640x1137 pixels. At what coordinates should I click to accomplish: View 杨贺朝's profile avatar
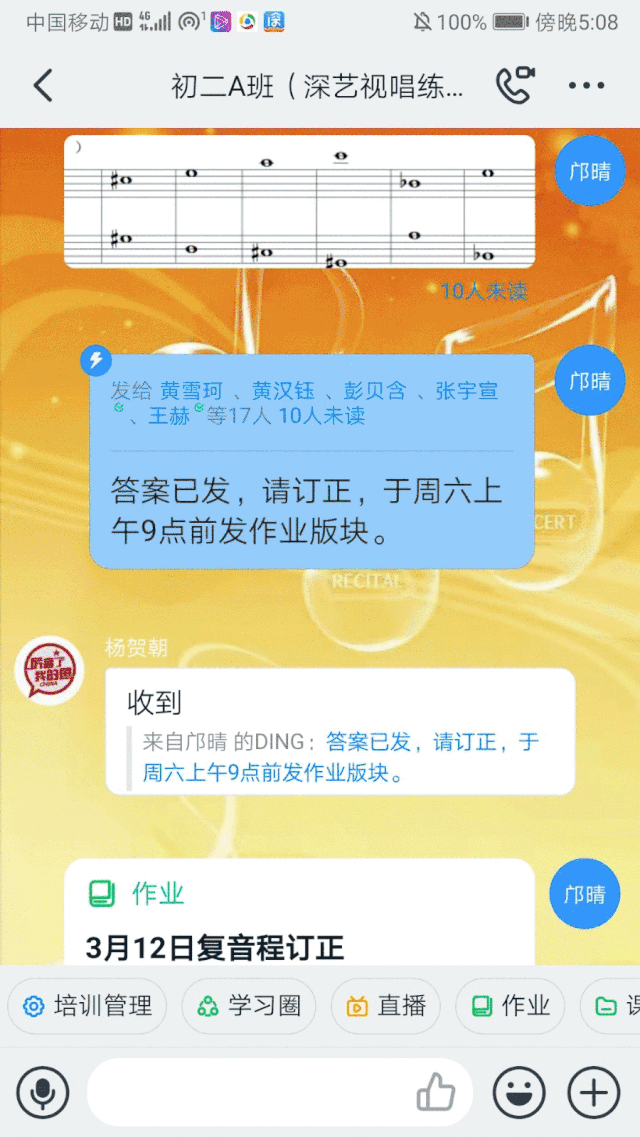49,670
